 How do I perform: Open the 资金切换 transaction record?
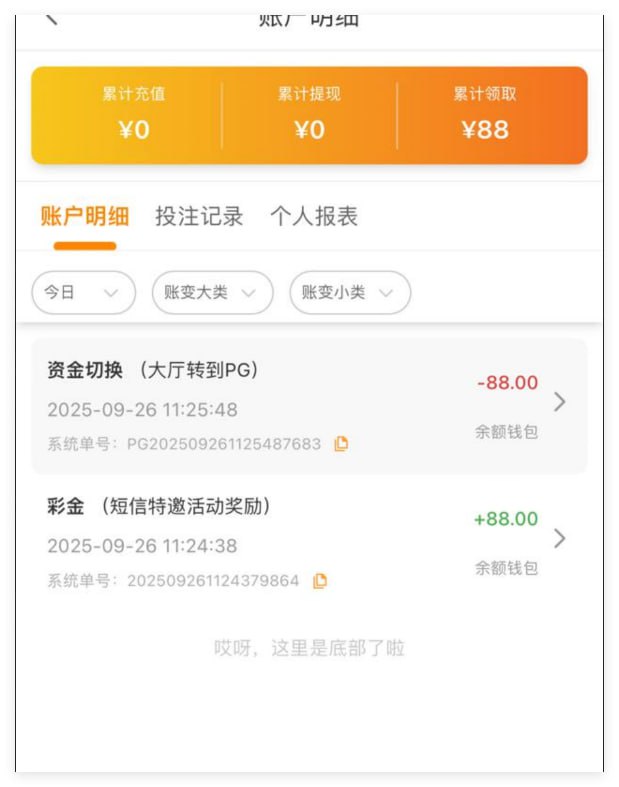pos(309,405)
